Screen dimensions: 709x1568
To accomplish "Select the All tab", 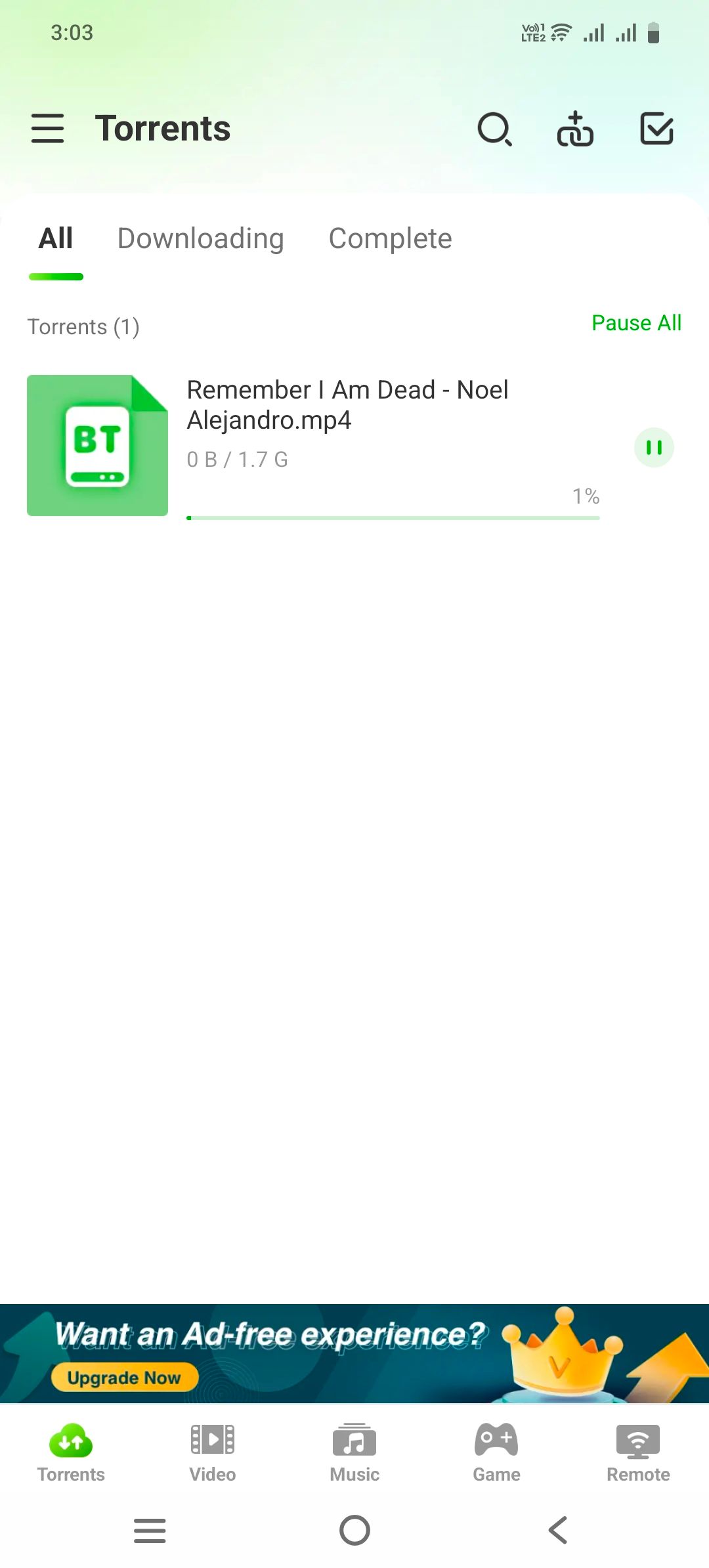I will click(56, 238).
